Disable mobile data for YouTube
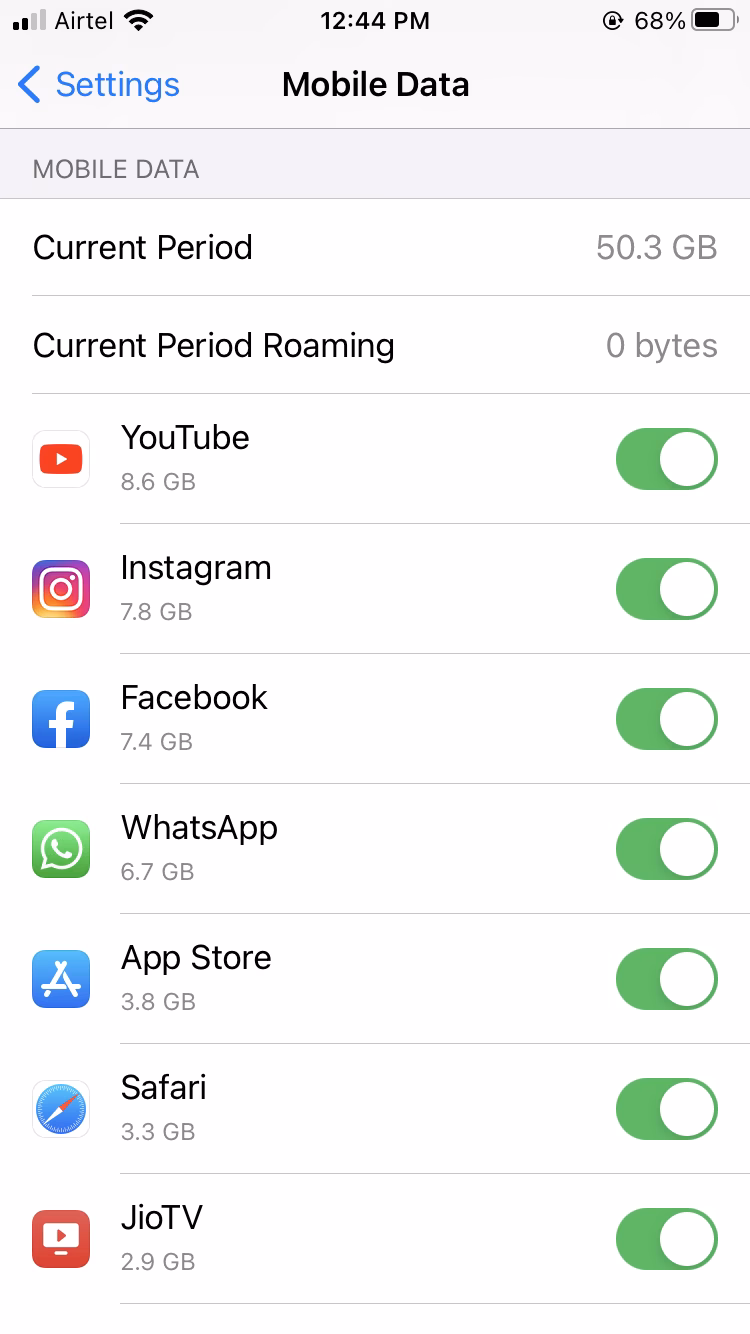Screen dimensions: 750x1334 (x=666, y=458)
